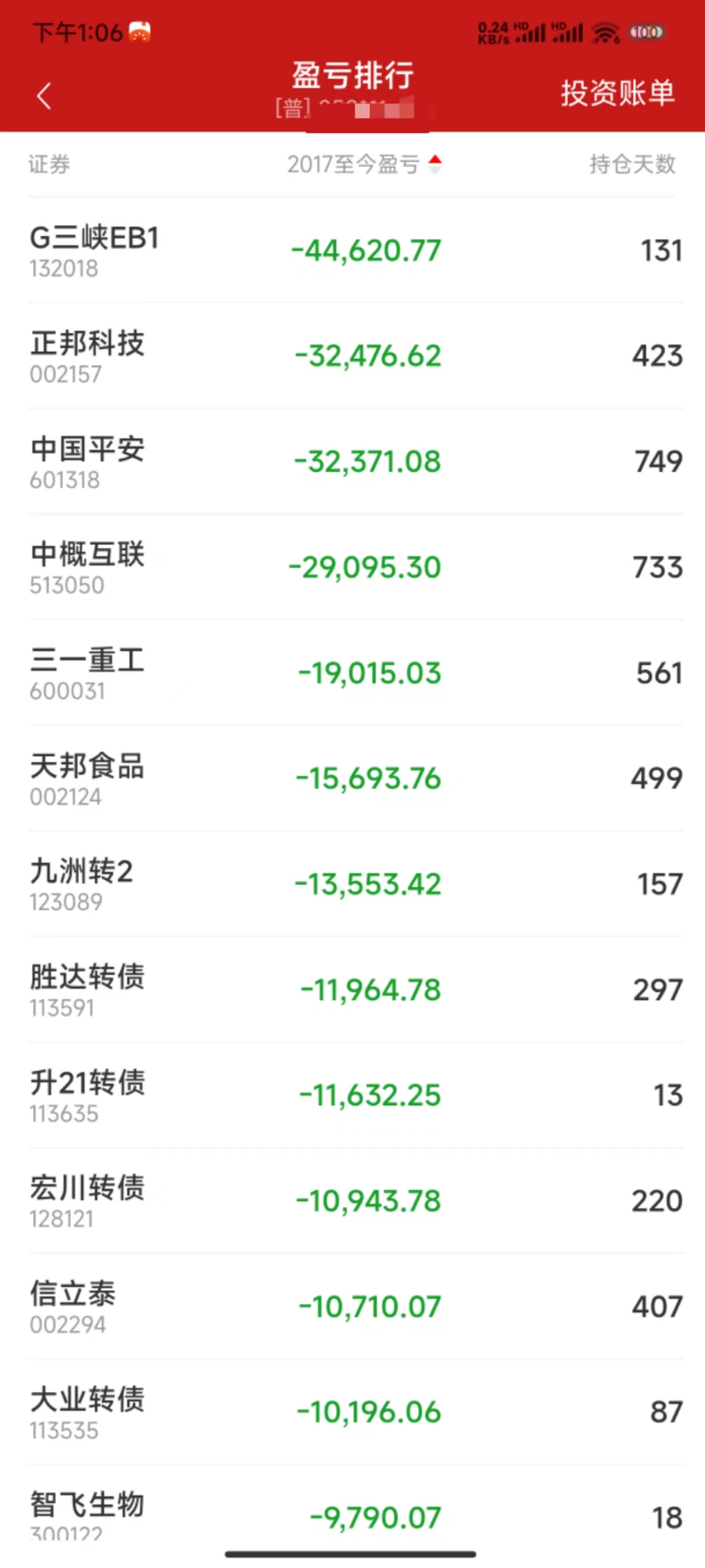
Task: Open the 天邦食品 row
Action: (353, 779)
